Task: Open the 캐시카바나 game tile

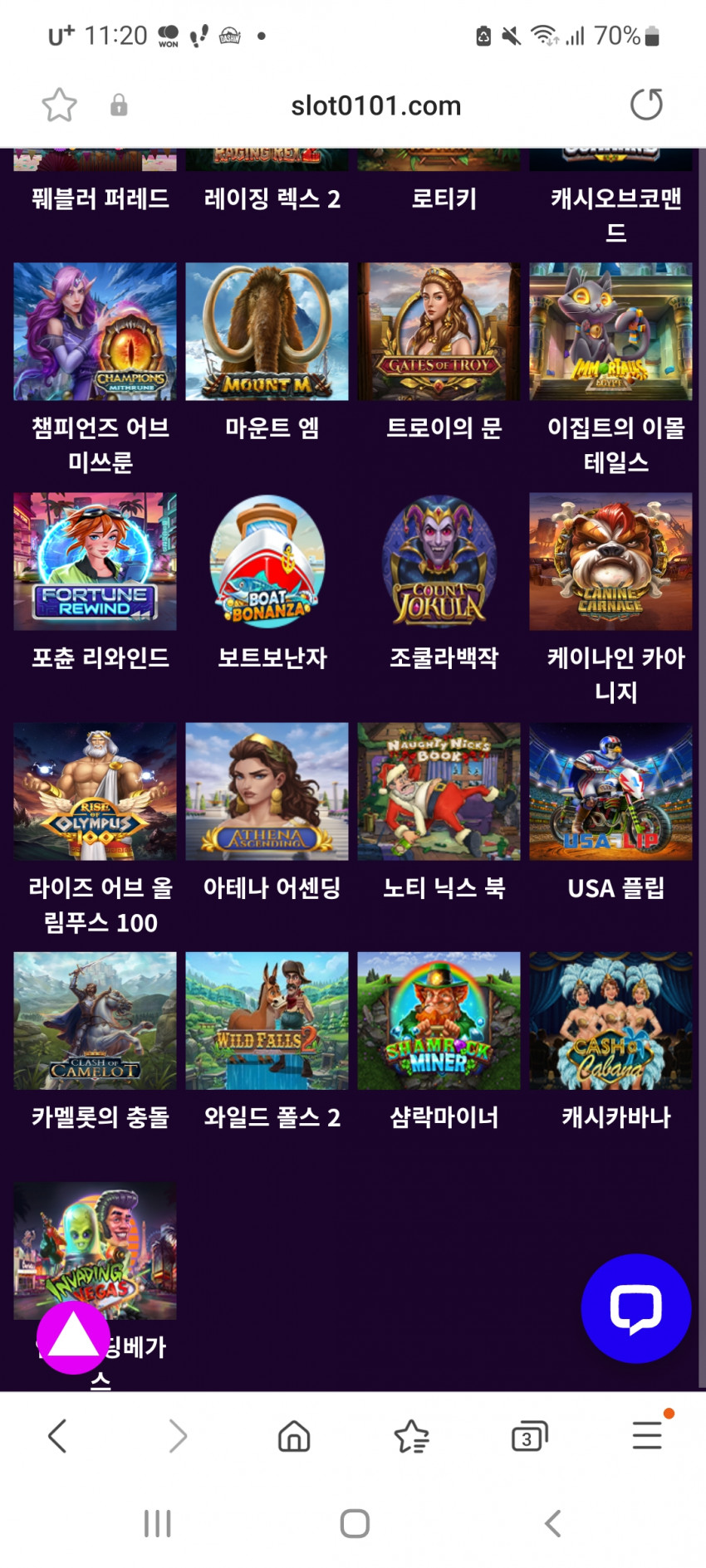Action: 610,1020
